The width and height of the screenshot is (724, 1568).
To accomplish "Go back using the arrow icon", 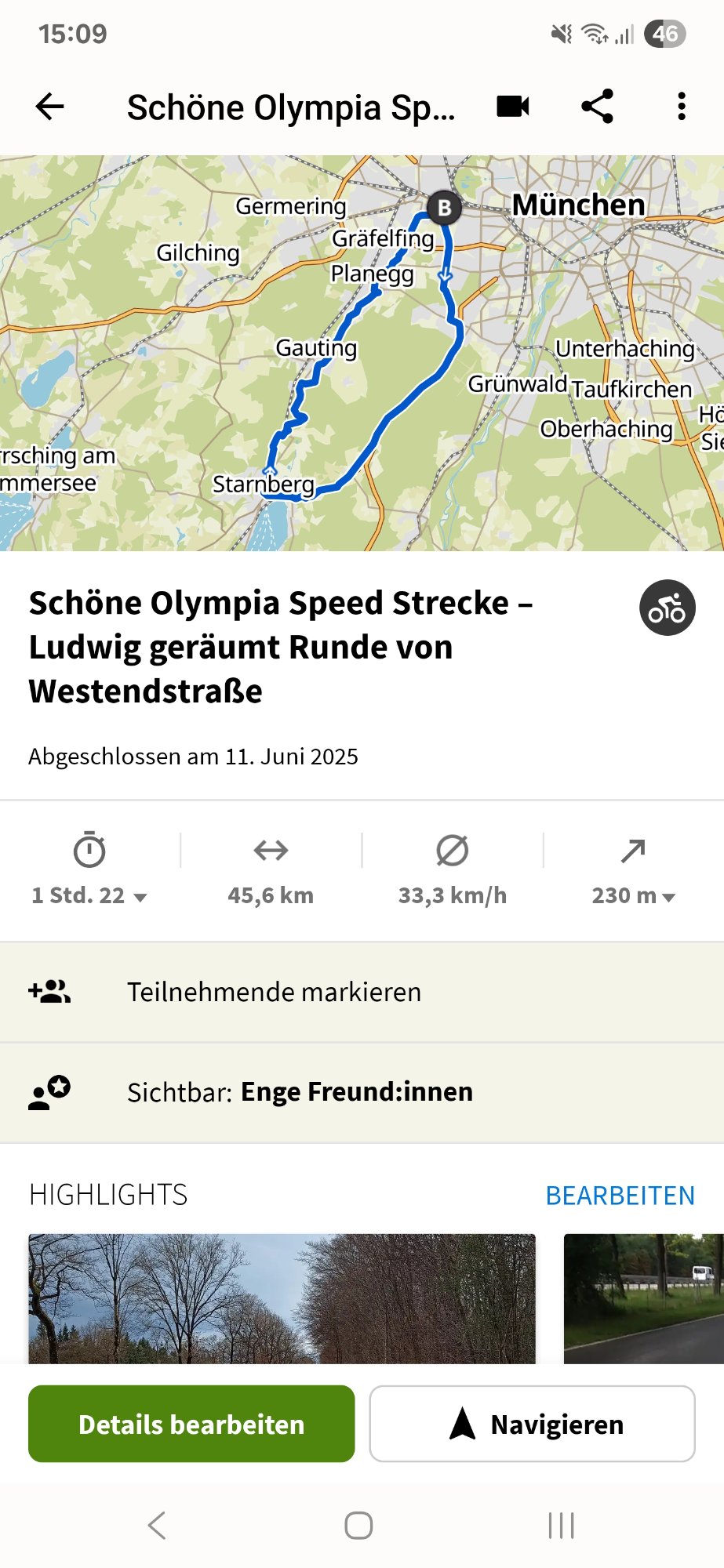I will (x=49, y=107).
